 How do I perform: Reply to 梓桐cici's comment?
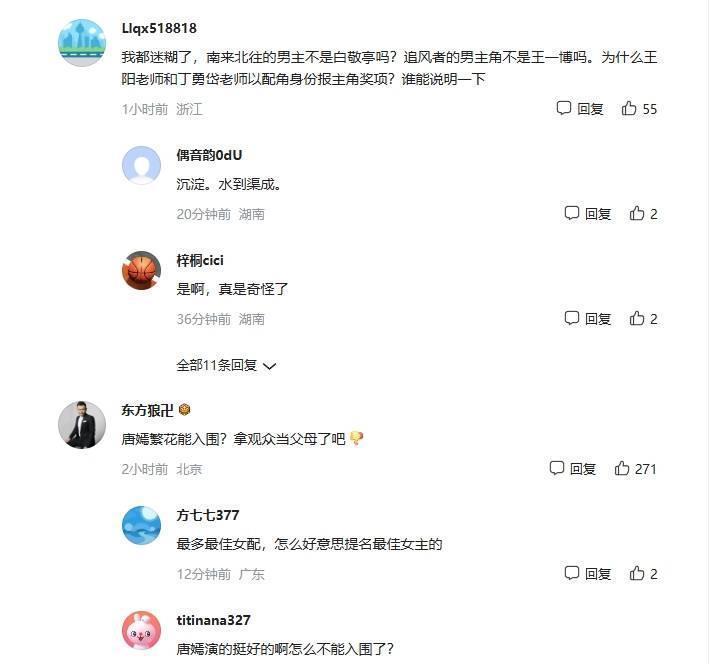click(588, 319)
